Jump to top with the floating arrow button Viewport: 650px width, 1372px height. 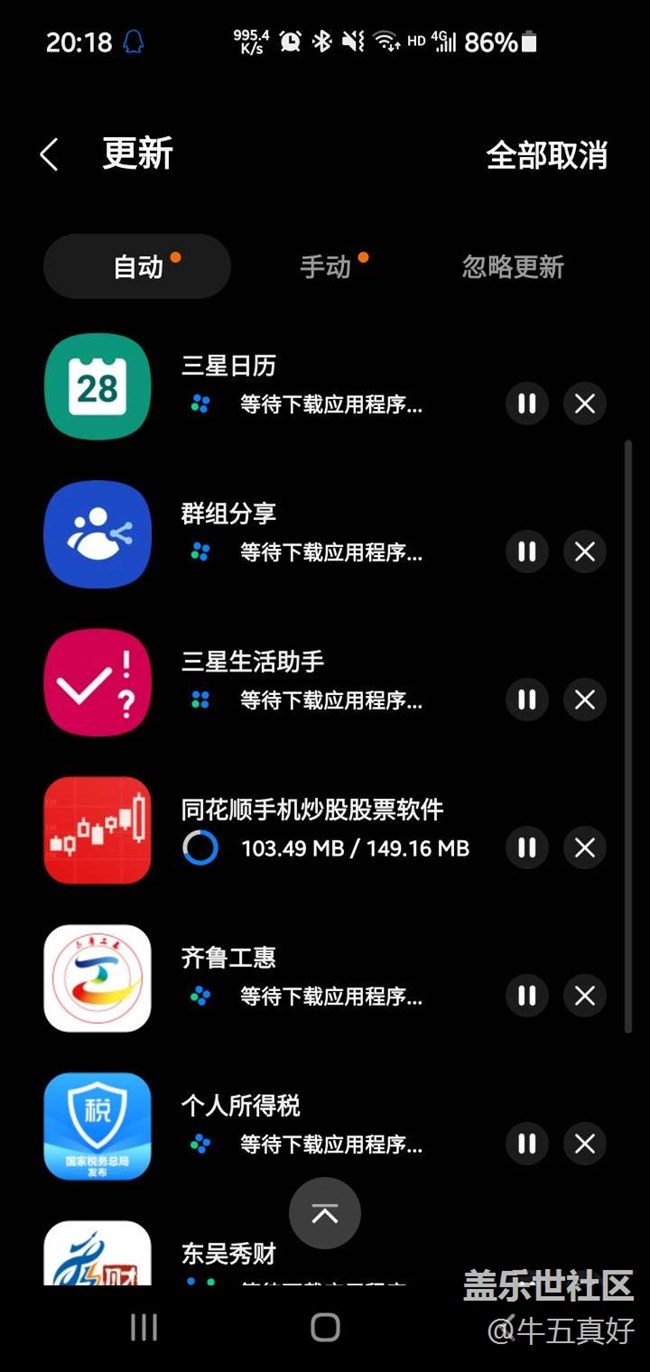325,1213
